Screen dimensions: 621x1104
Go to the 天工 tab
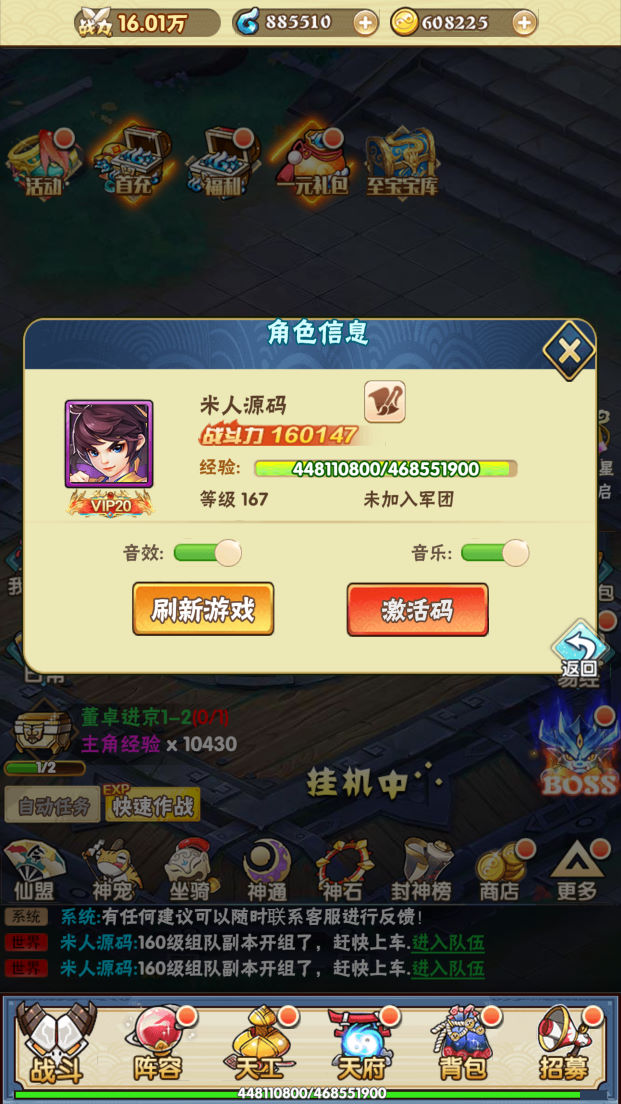tap(261, 1046)
